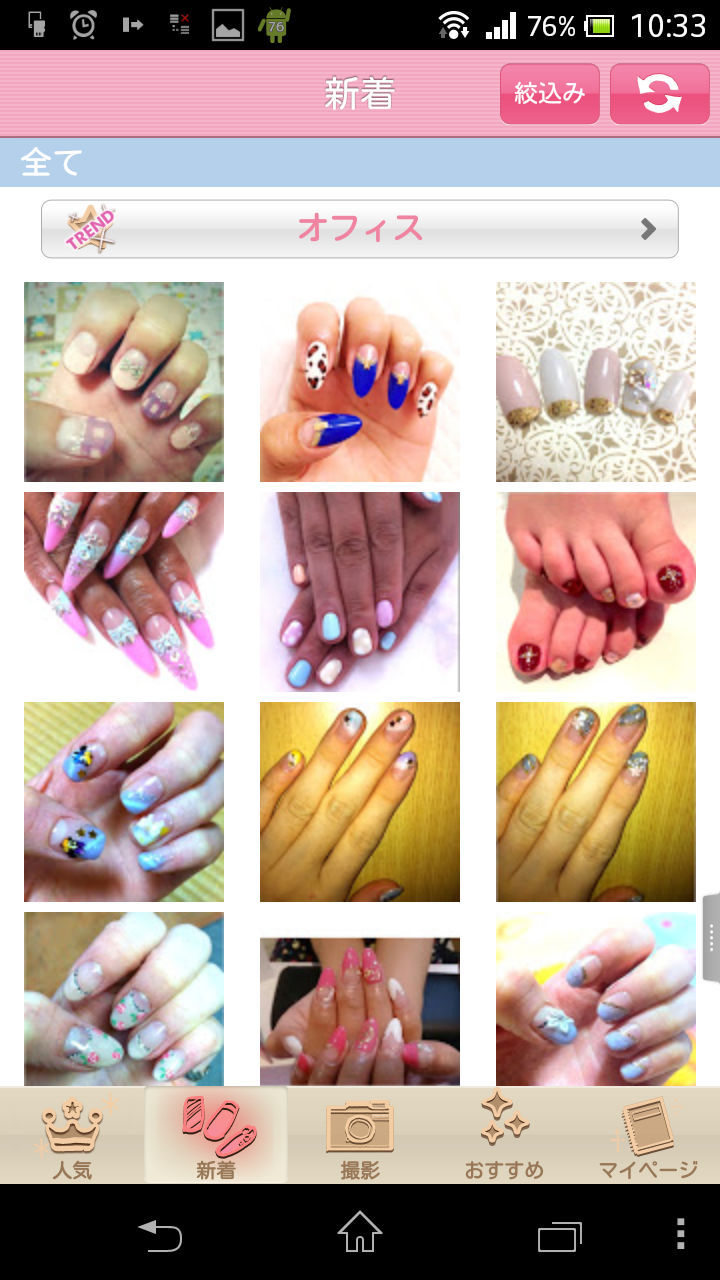View the floral pattern nails photo
The width and height of the screenshot is (720, 1280).
pyautogui.click(x=124, y=1000)
